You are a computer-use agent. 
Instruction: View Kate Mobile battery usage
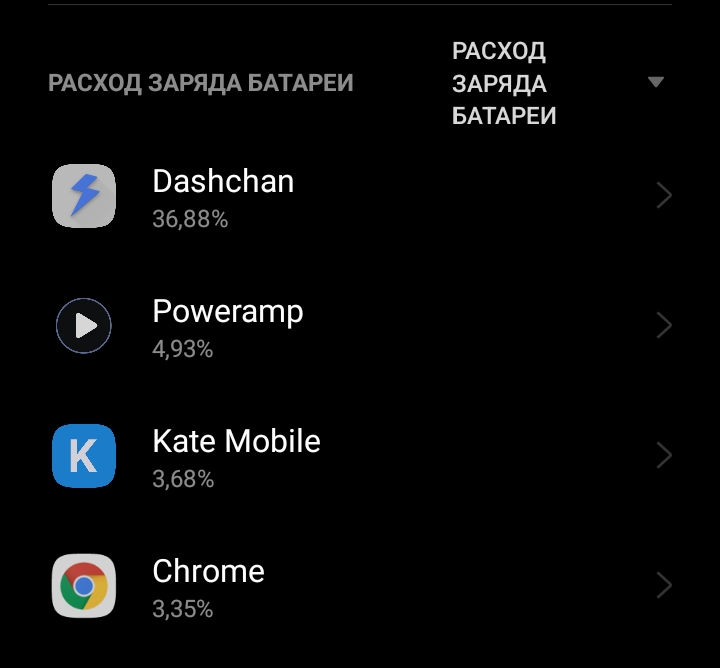pos(360,456)
